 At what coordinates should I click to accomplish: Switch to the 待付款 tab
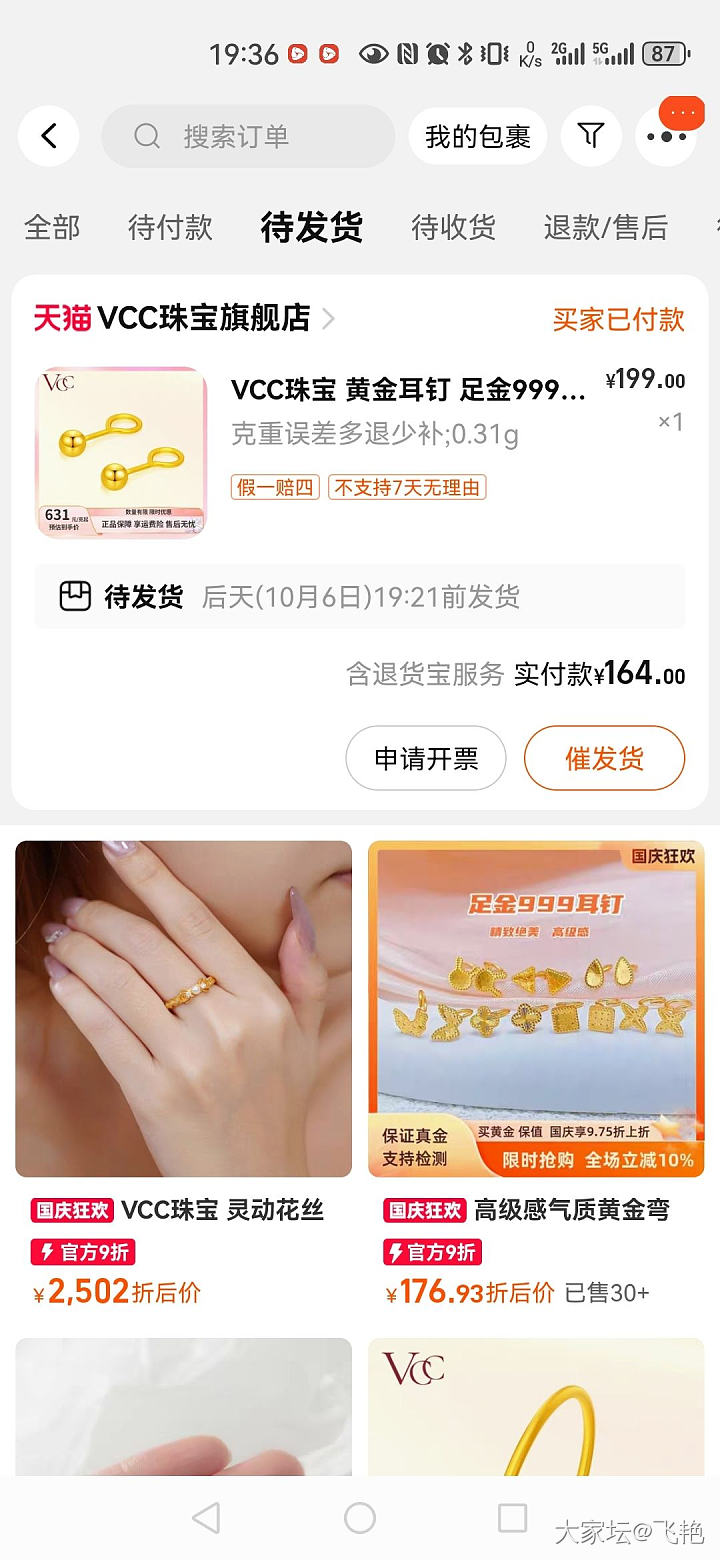(x=170, y=228)
